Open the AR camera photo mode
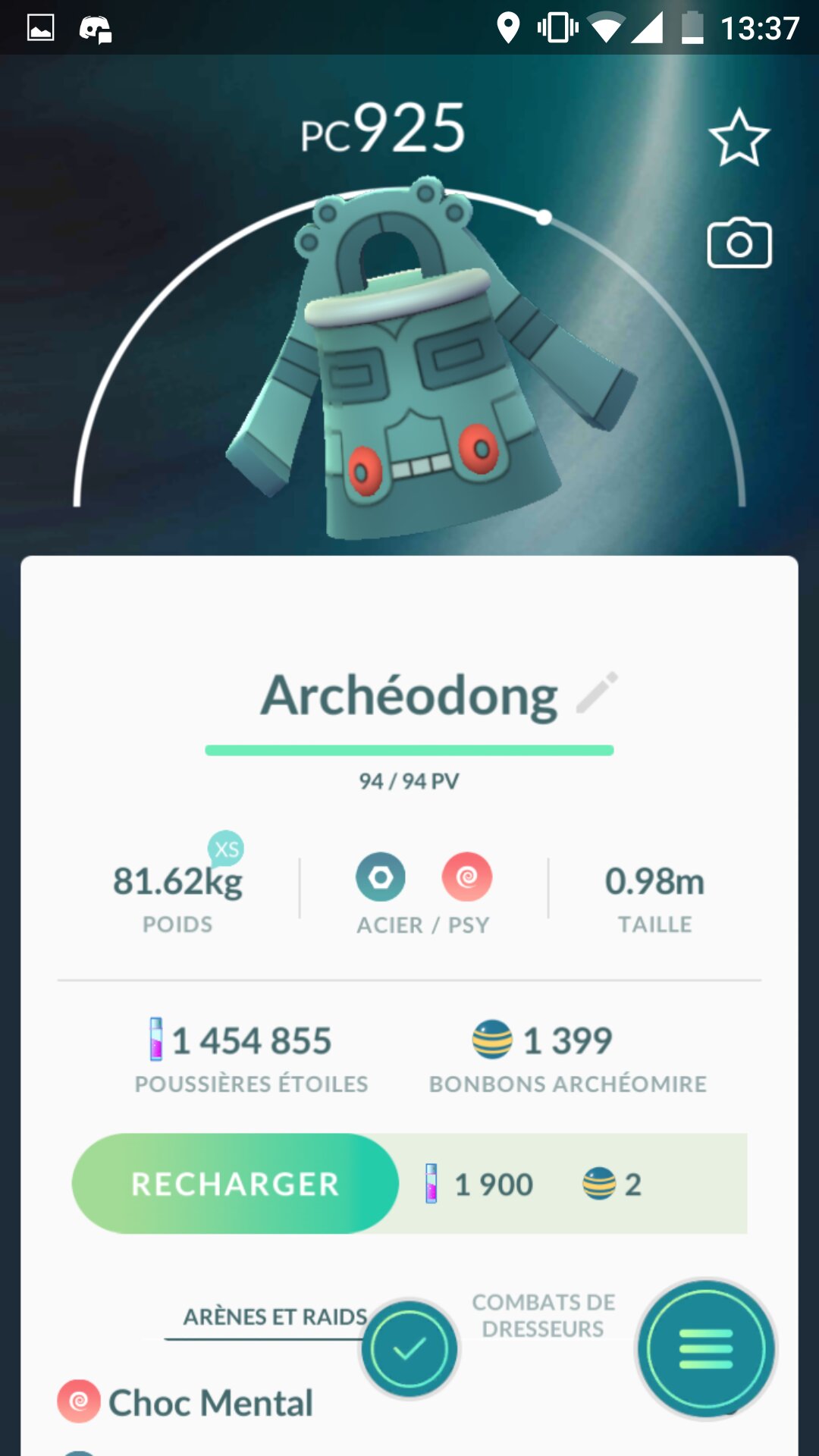This screenshot has width=819, height=1456. point(739,244)
